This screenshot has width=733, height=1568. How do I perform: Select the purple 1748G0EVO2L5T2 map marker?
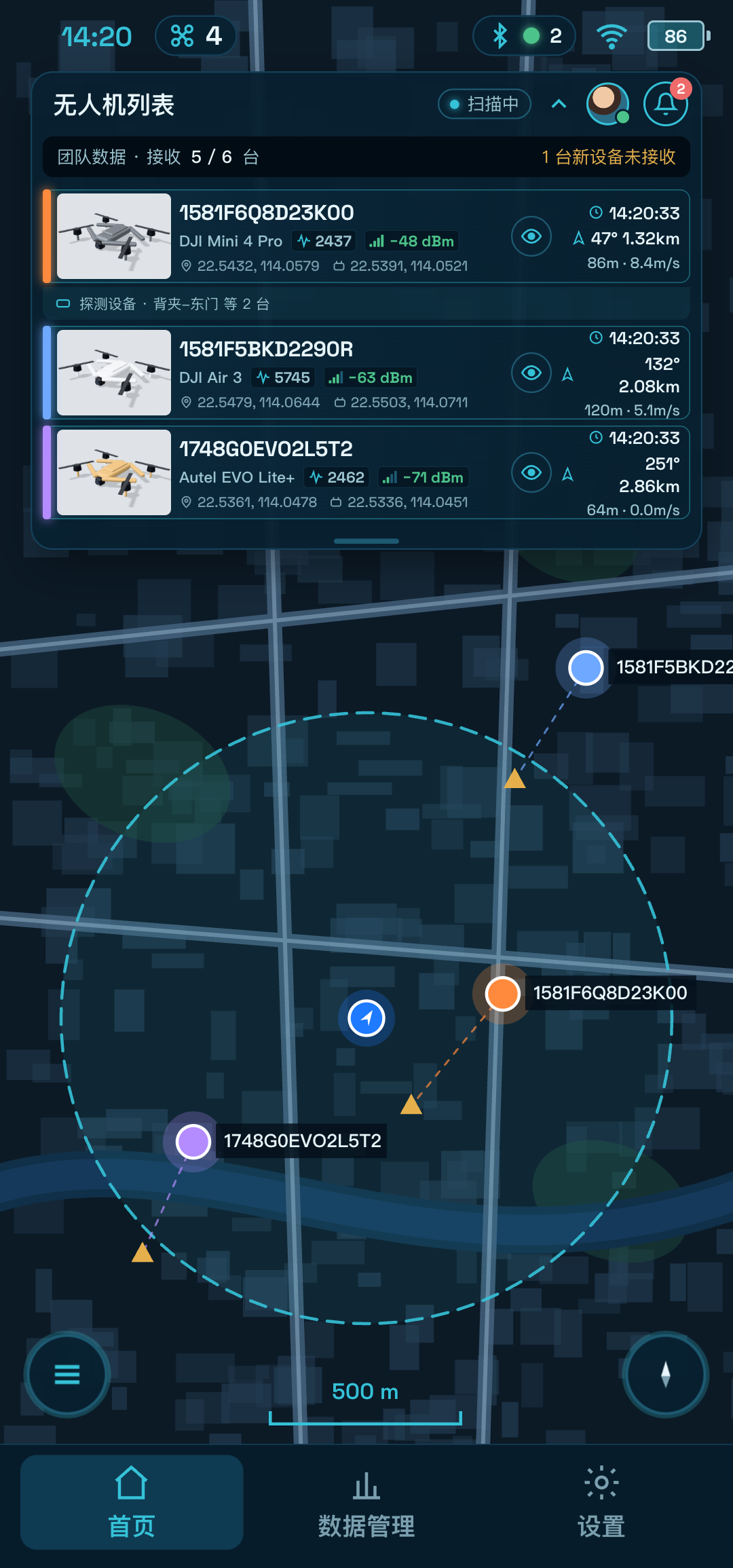(x=193, y=1141)
